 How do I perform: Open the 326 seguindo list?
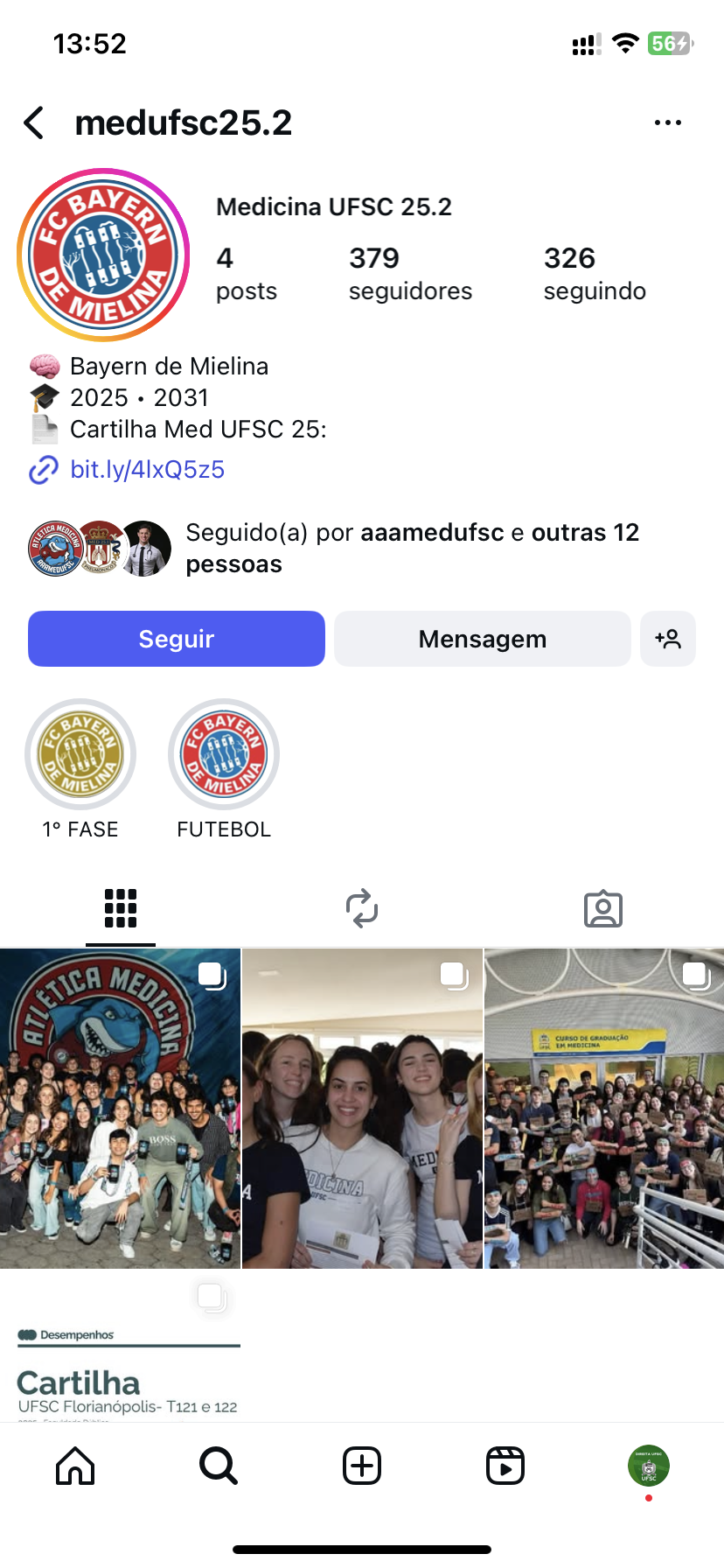pyautogui.click(x=595, y=273)
